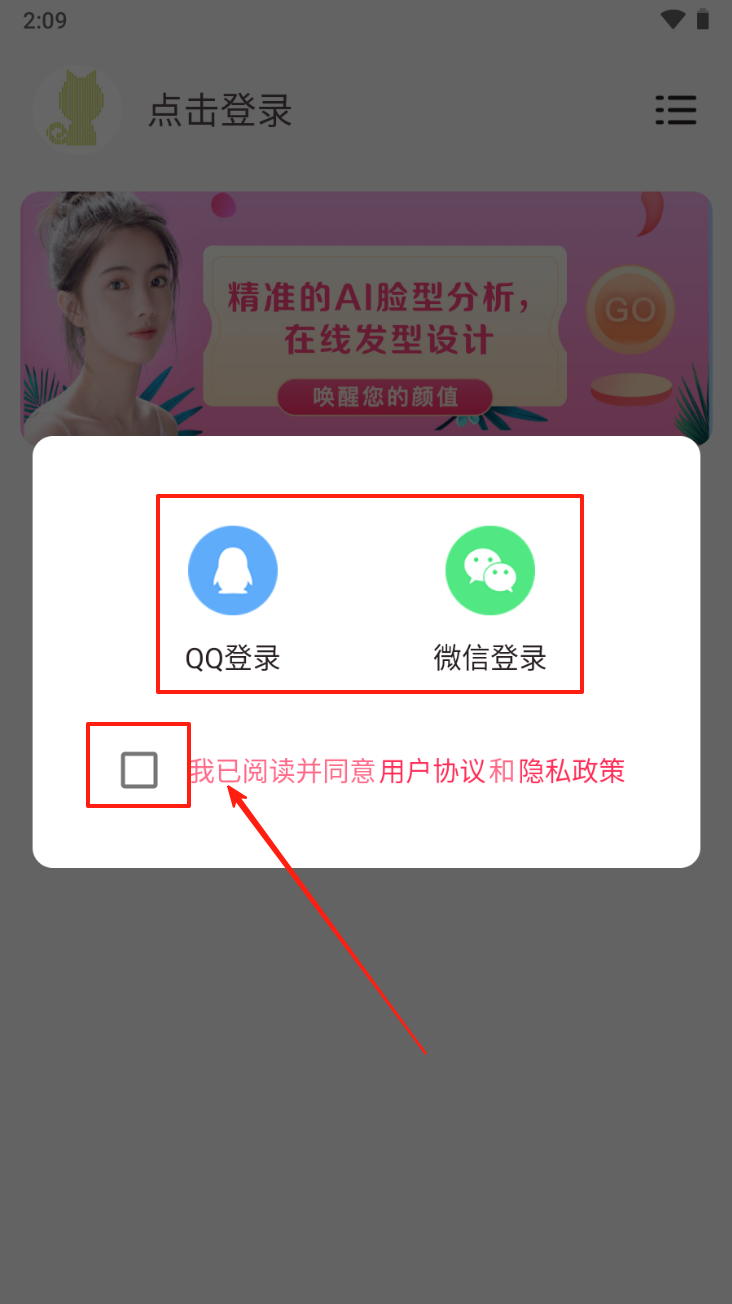Open the 用户协议 link
Viewport: 732px width, 1304px height.
(432, 771)
